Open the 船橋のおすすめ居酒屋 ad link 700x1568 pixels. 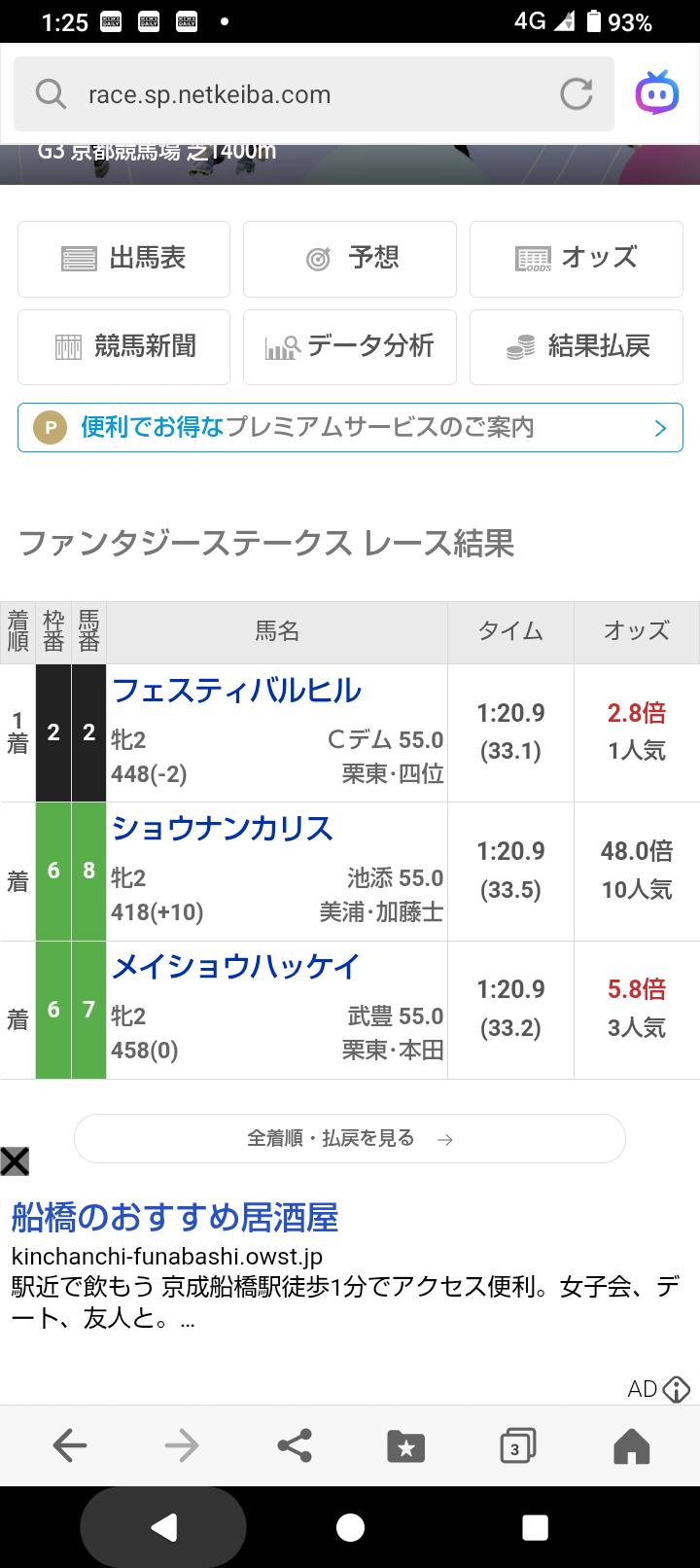click(175, 1218)
